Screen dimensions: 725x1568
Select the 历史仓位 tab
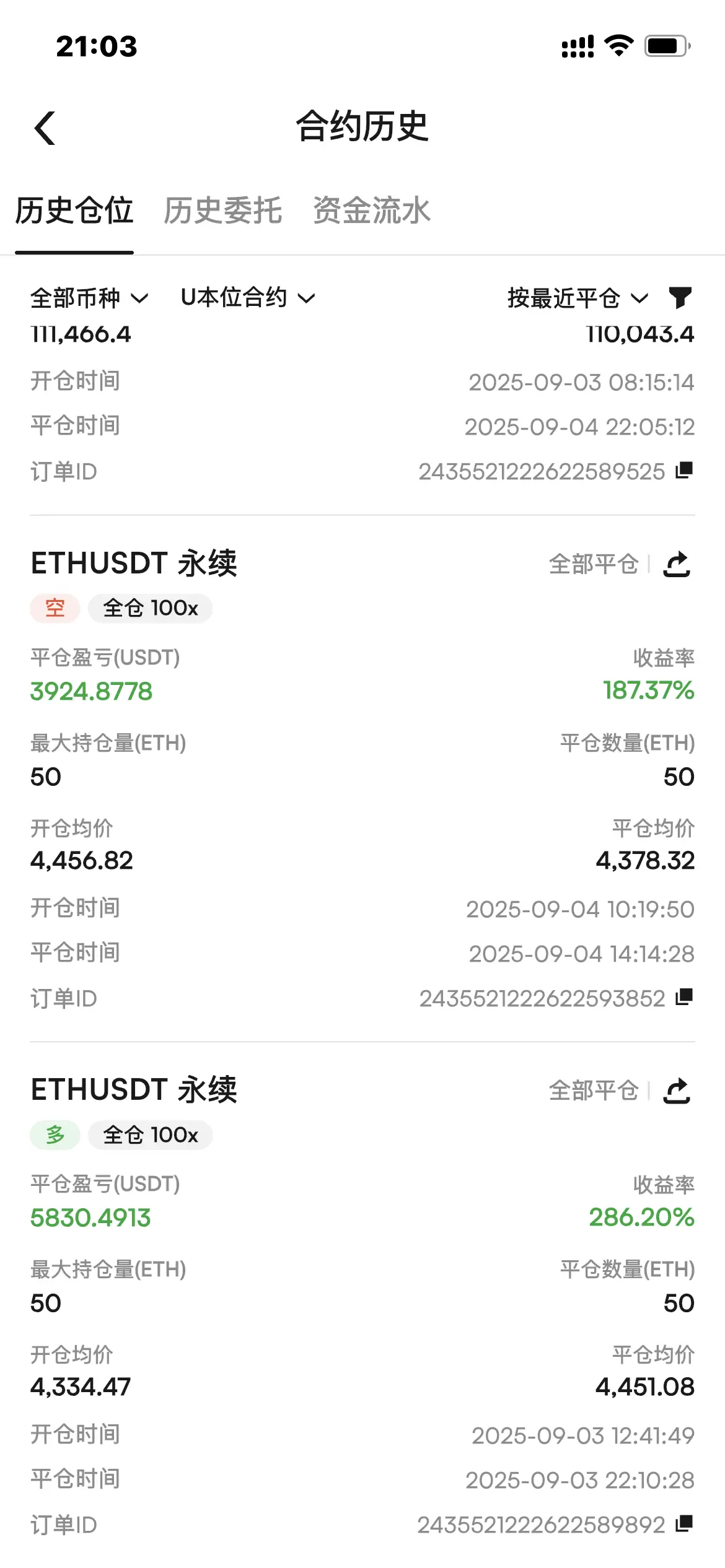74,211
